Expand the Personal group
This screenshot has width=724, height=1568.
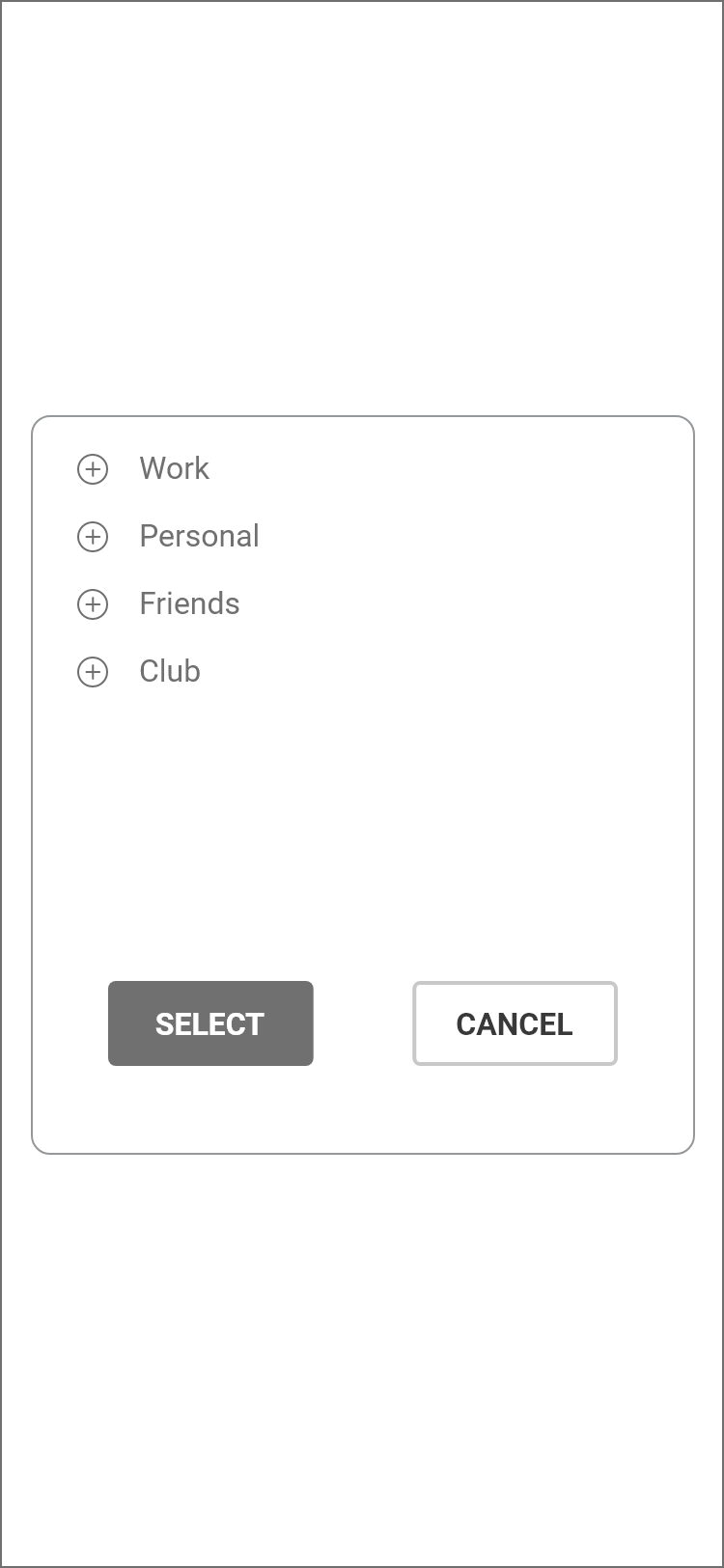(93, 537)
